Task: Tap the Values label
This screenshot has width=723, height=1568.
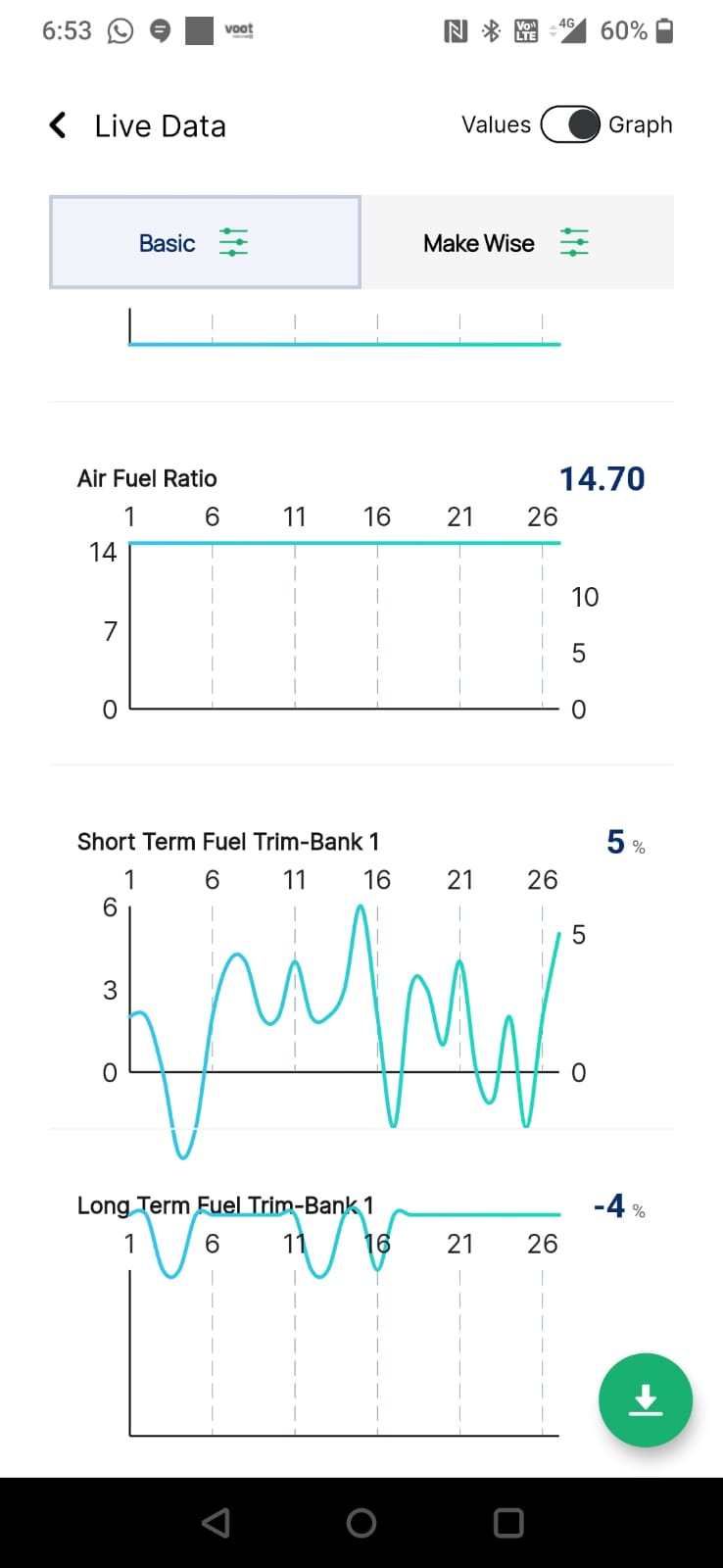Action: [496, 125]
